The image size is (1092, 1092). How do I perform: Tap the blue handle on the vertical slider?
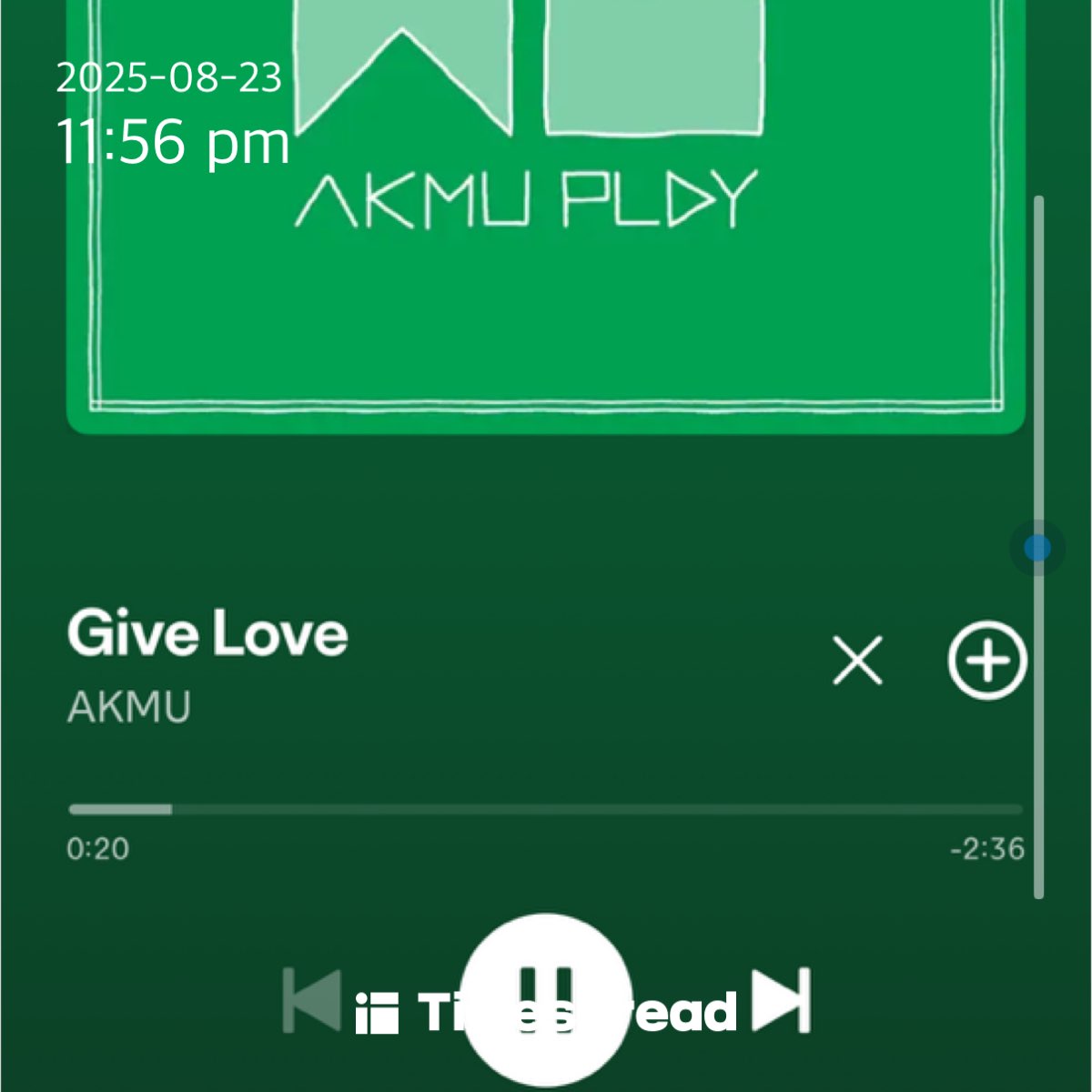point(1037,548)
